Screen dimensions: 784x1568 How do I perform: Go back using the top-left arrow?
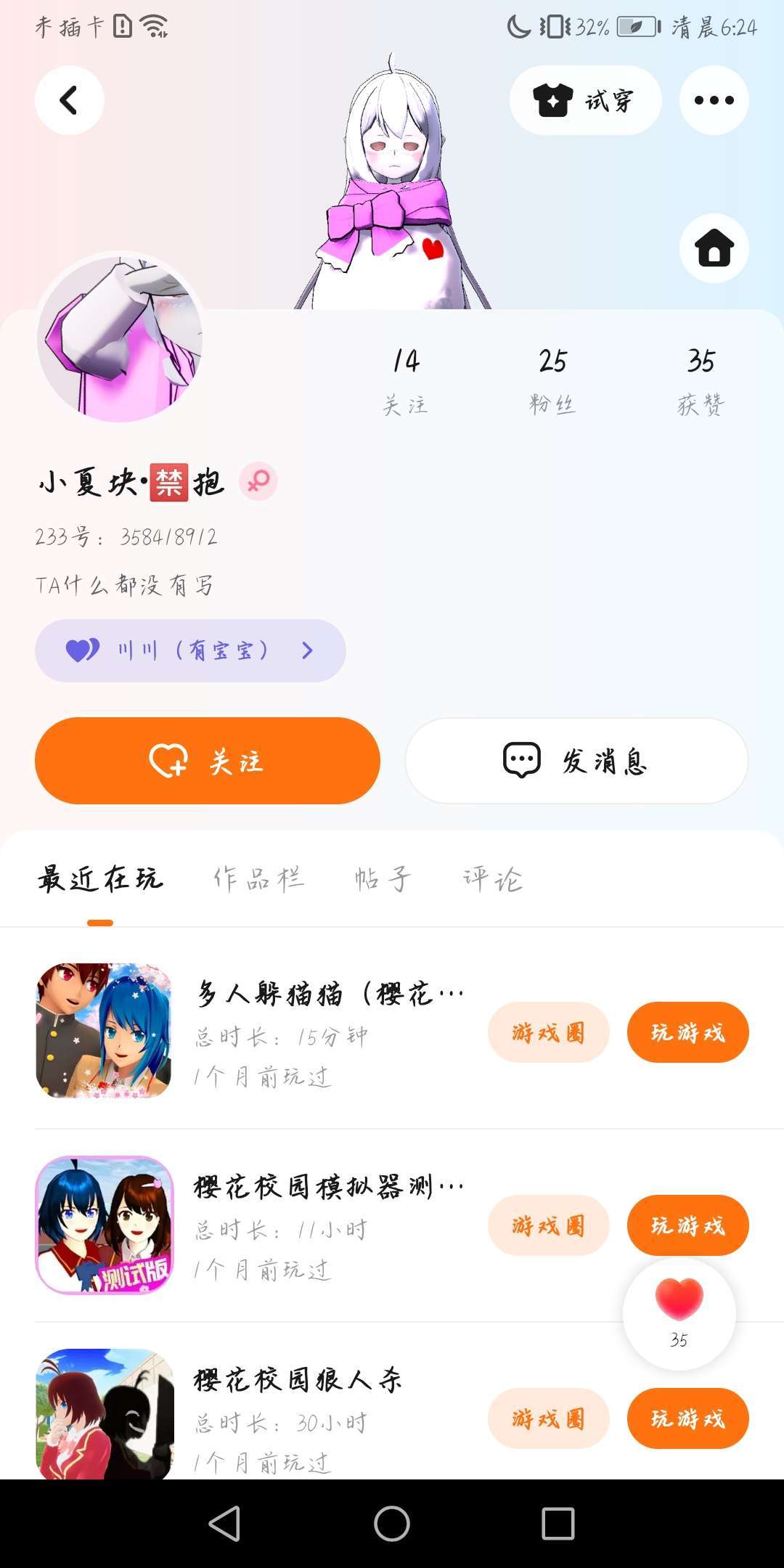click(69, 100)
